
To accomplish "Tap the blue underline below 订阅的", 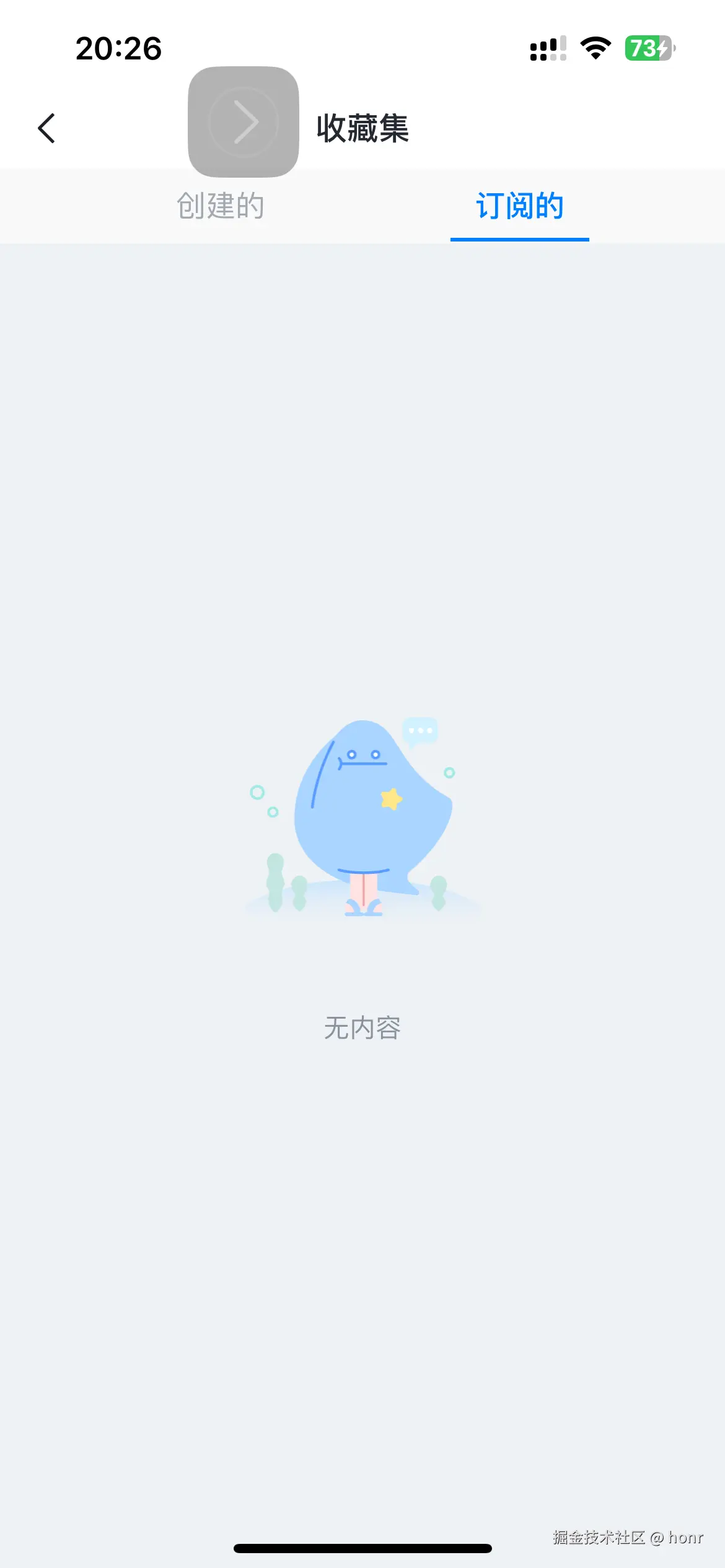I will coord(519,237).
